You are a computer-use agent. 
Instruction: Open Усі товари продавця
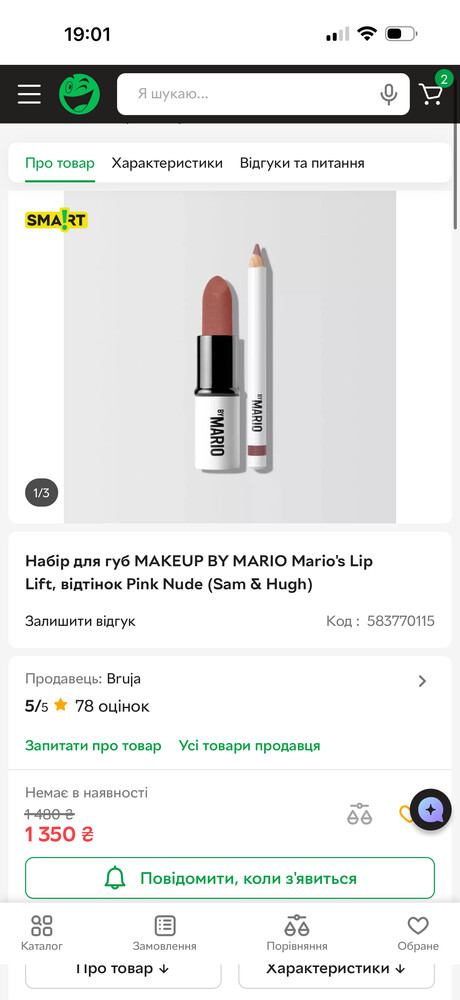coord(249,746)
